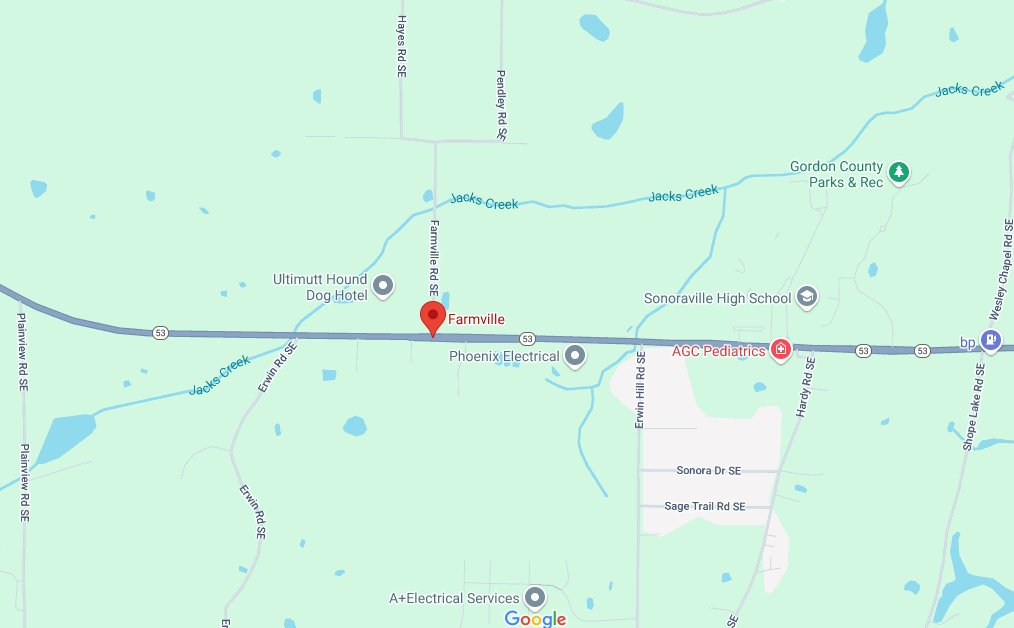Tap the red Farmville location pin

432,316
